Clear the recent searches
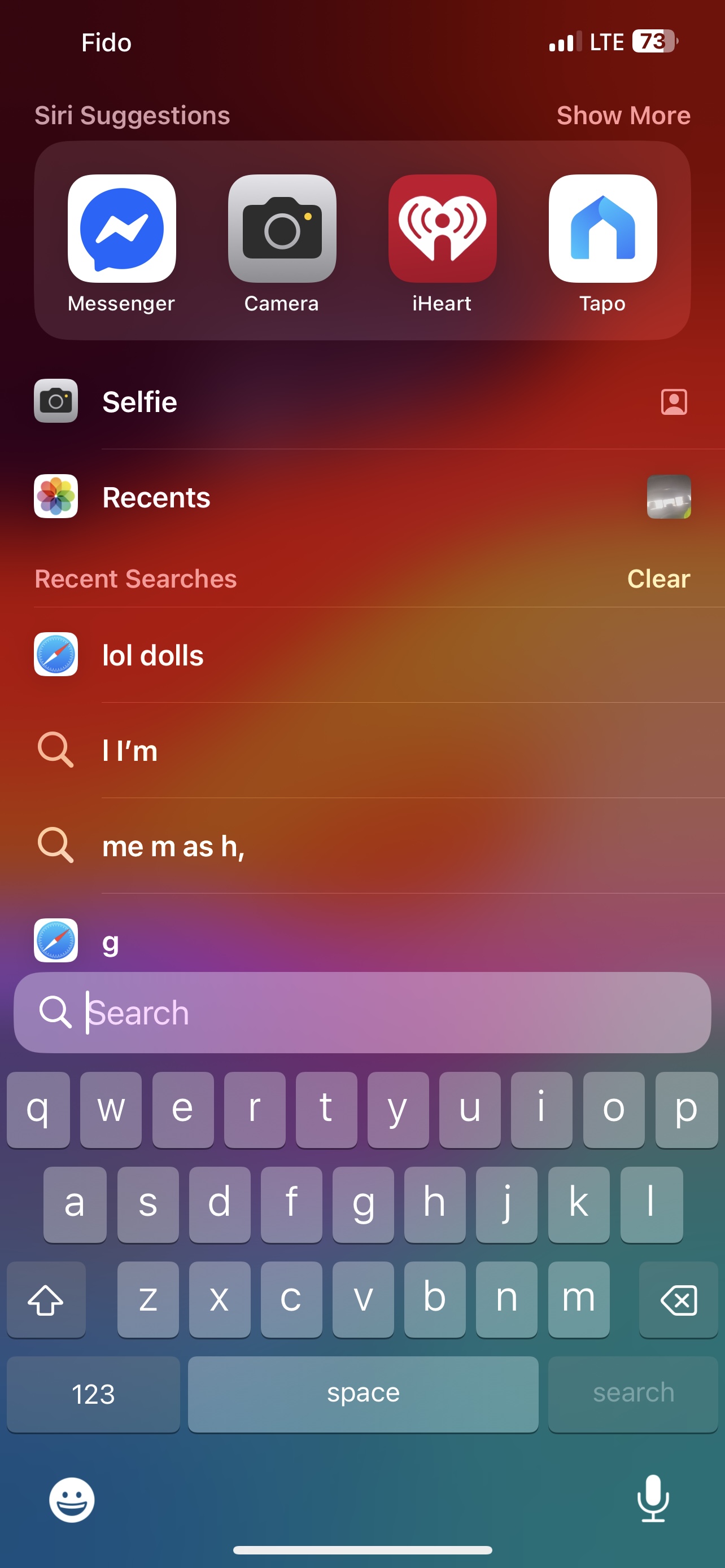 (x=658, y=579)
